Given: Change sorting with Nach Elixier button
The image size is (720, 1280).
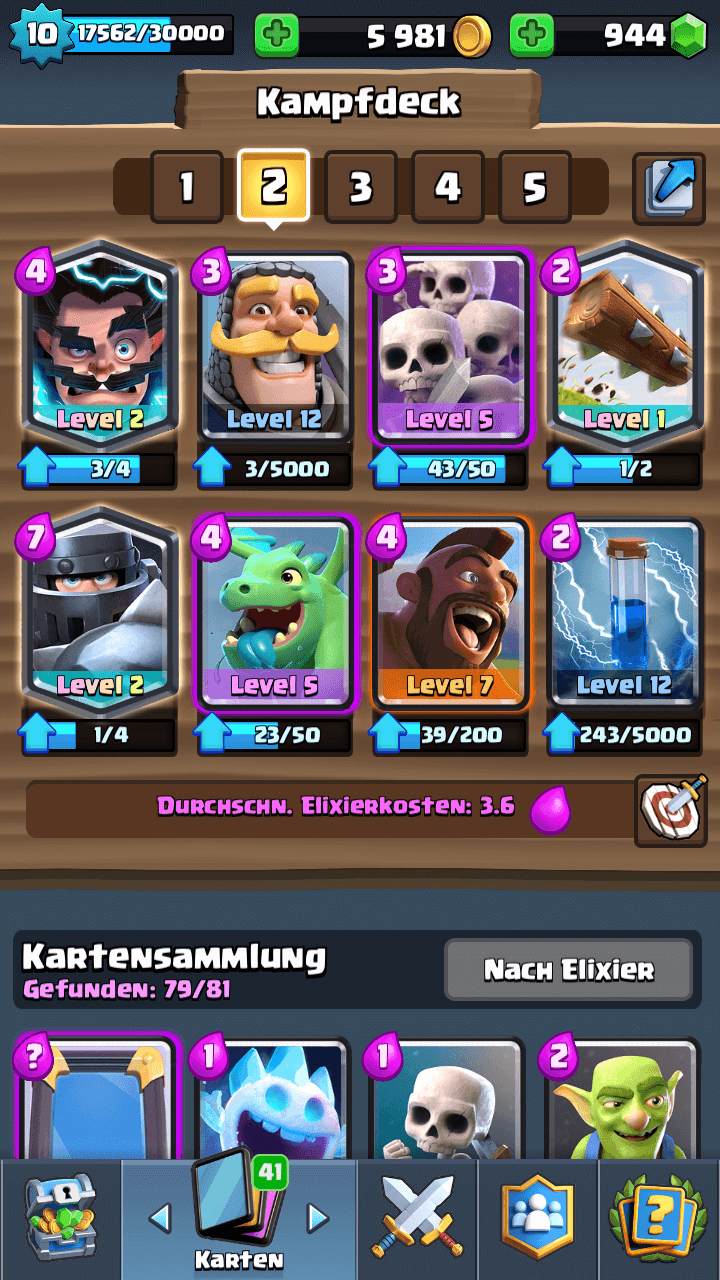Looking at the screenshot, I should pyautogui.click(x=568, y=969).
